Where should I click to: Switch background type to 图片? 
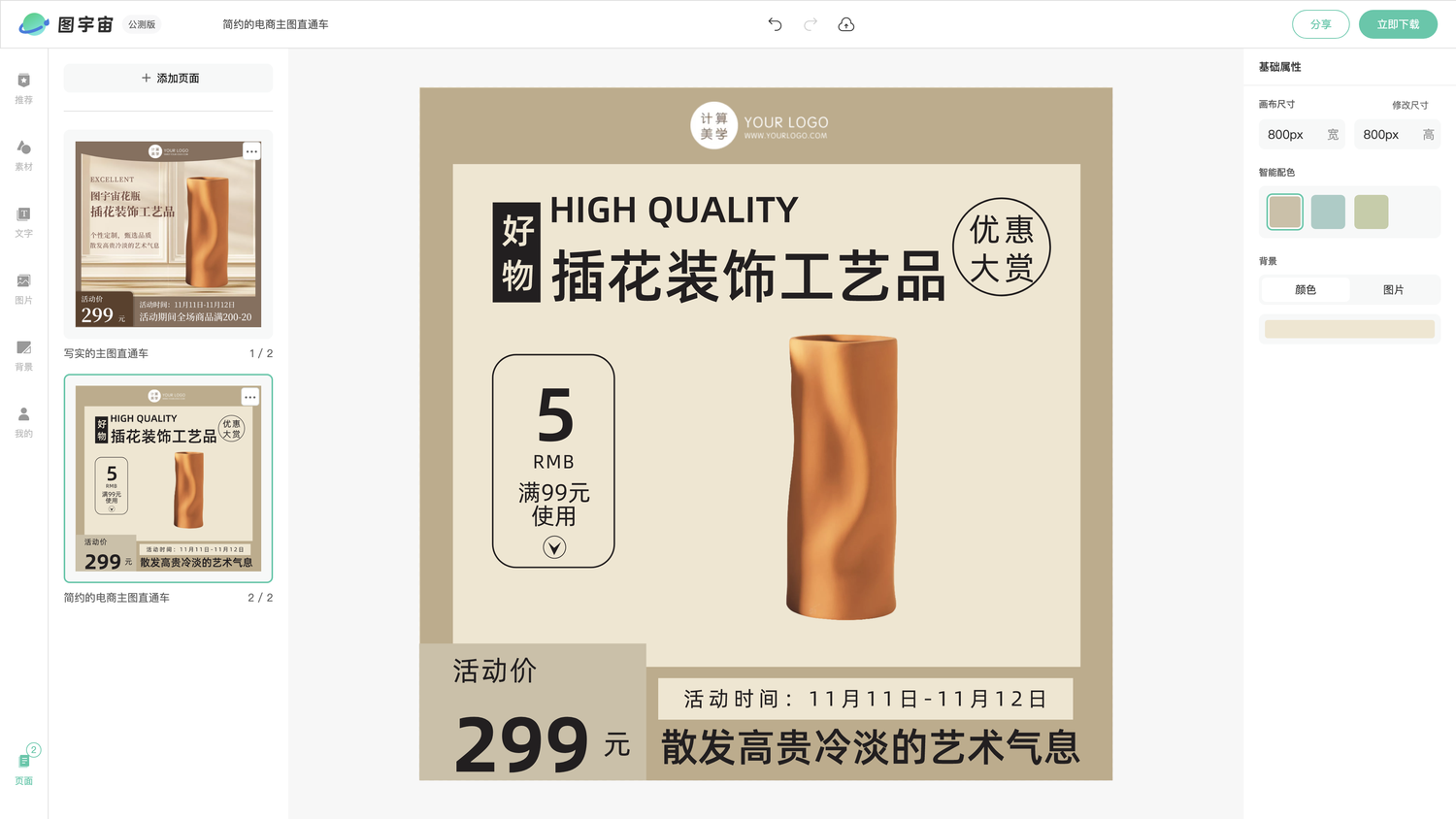(1393, 290)
